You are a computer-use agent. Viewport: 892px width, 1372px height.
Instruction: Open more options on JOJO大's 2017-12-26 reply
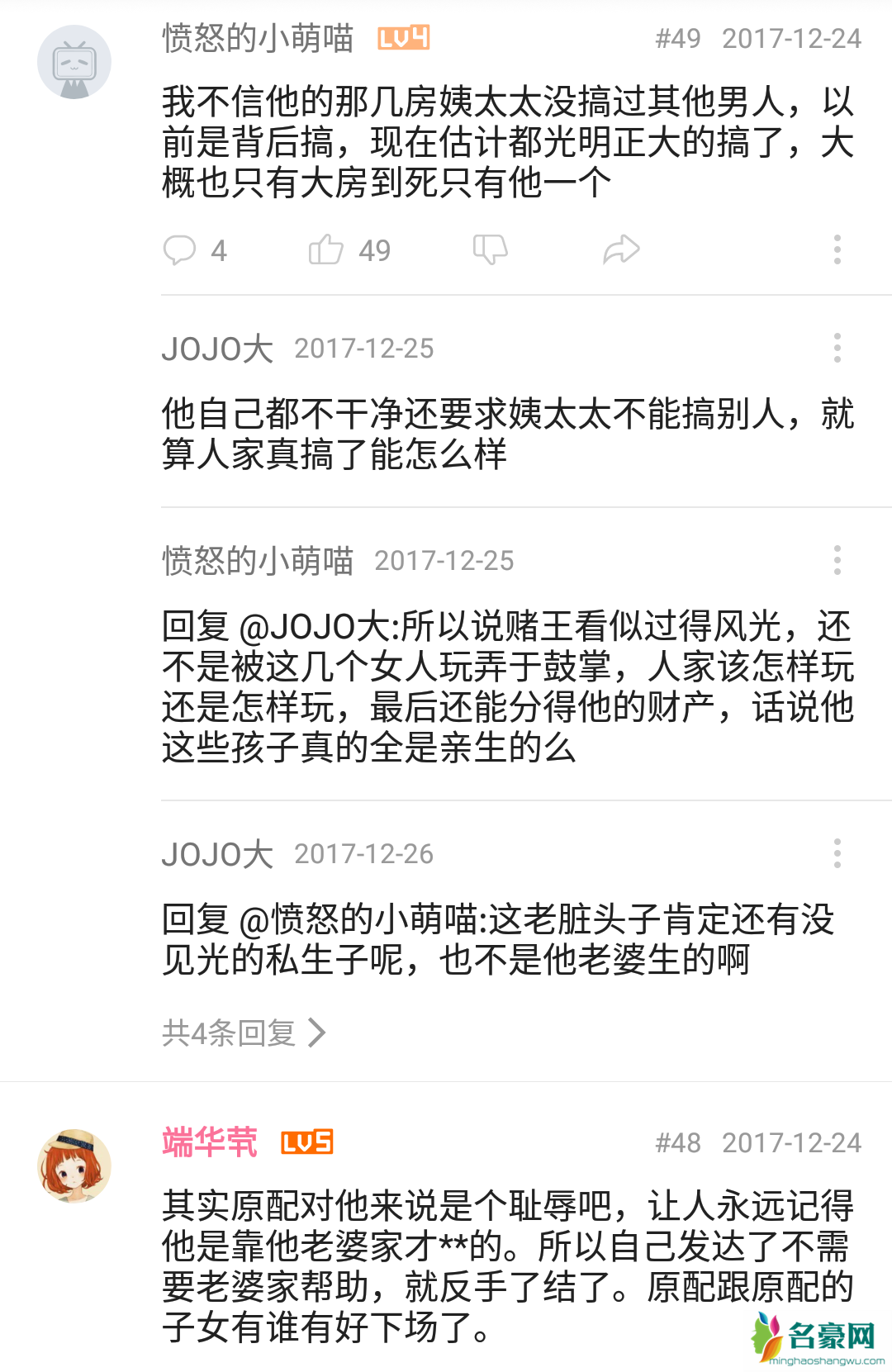click(x=837, y=853)
